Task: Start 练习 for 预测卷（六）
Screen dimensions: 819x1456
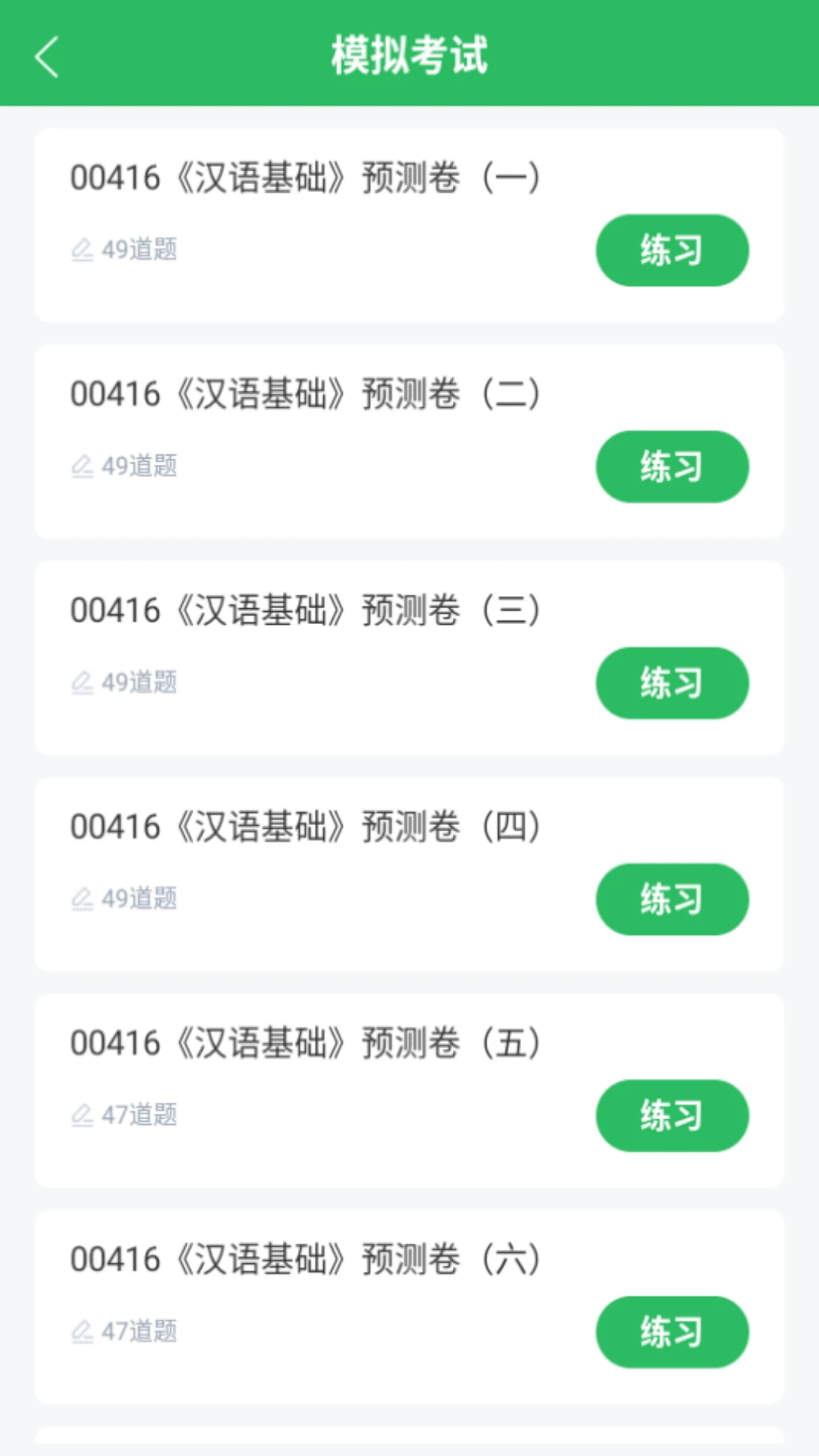Action: [672, 1332]
